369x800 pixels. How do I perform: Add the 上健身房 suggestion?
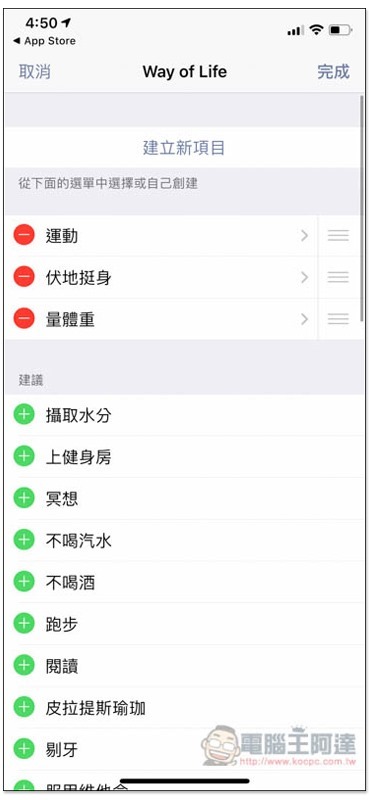[24, 457]
